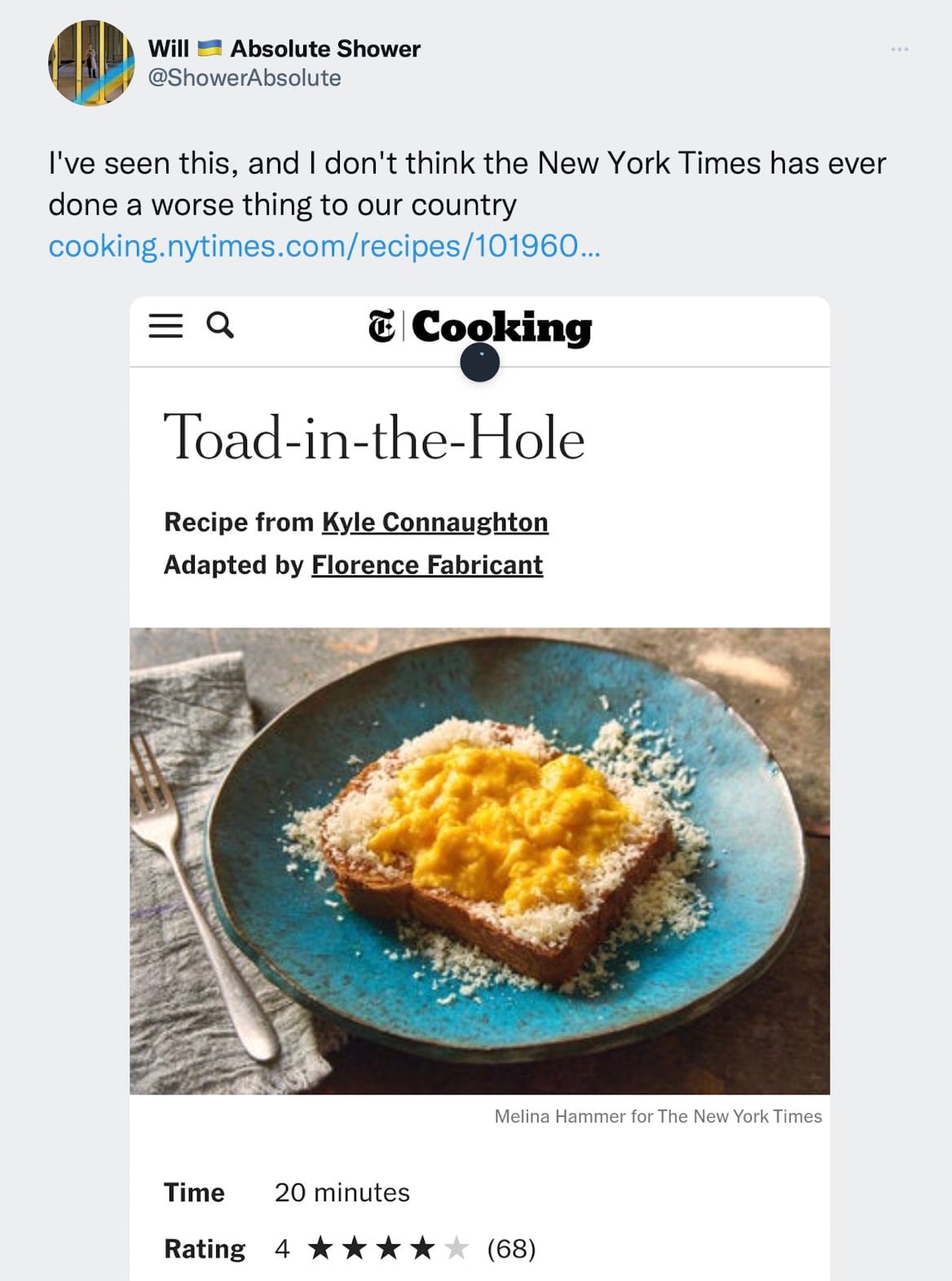Open the @ShowerAbsolute profile handle
This screenshot has width=952, height=1281.
pos(245,78)
